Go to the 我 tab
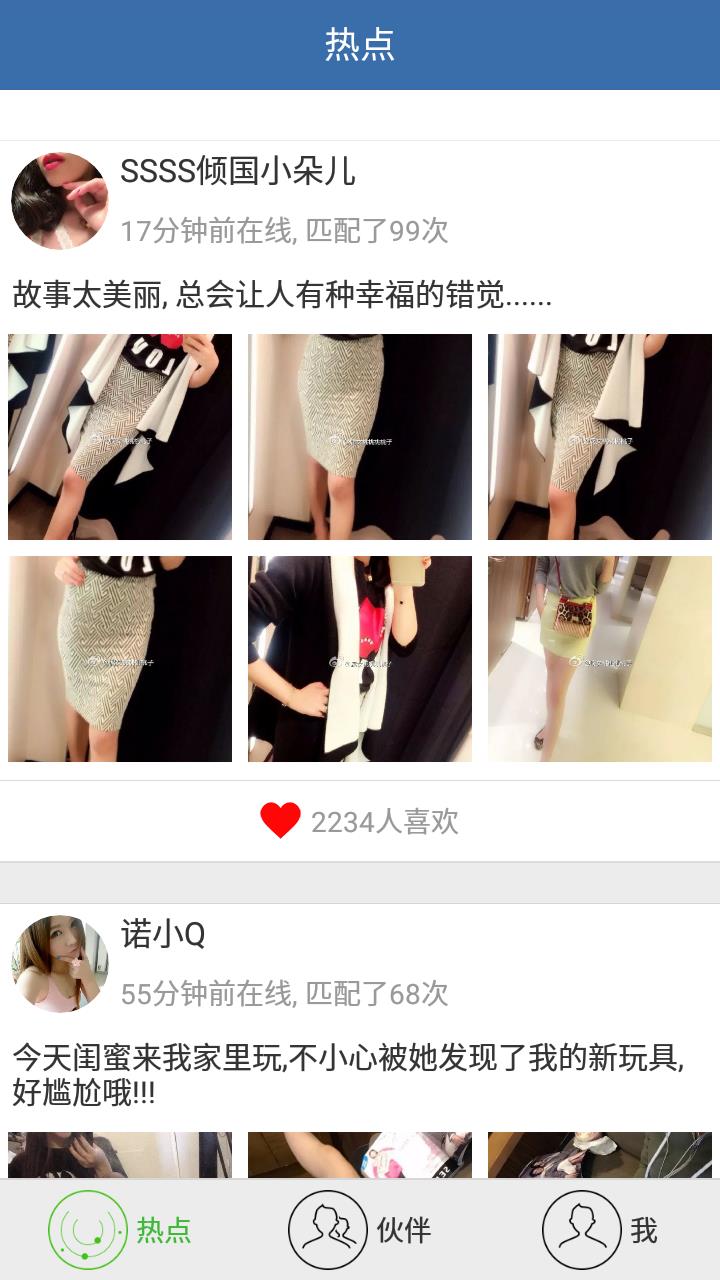The image size is (720, 1280). pos(600,1230)
